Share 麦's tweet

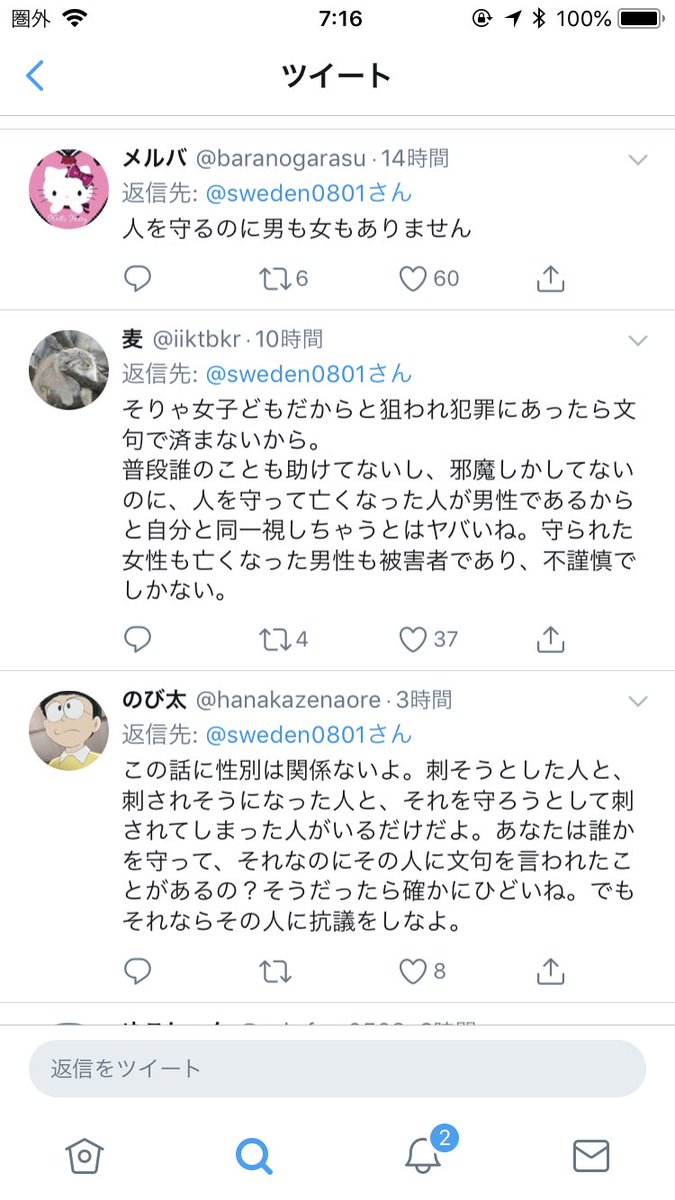tap(551, 639)
